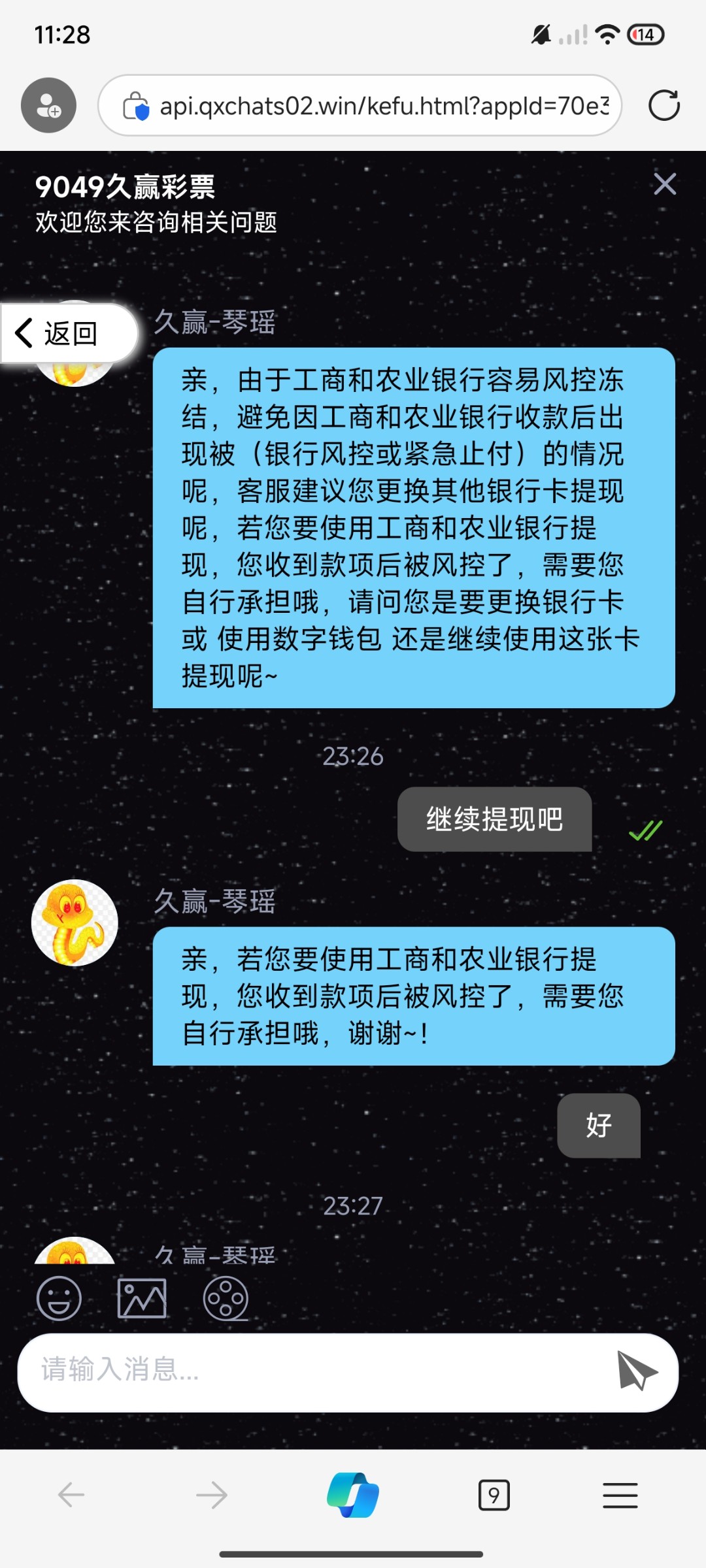
Task: Attach an image to the chat
Action: 142,1298
